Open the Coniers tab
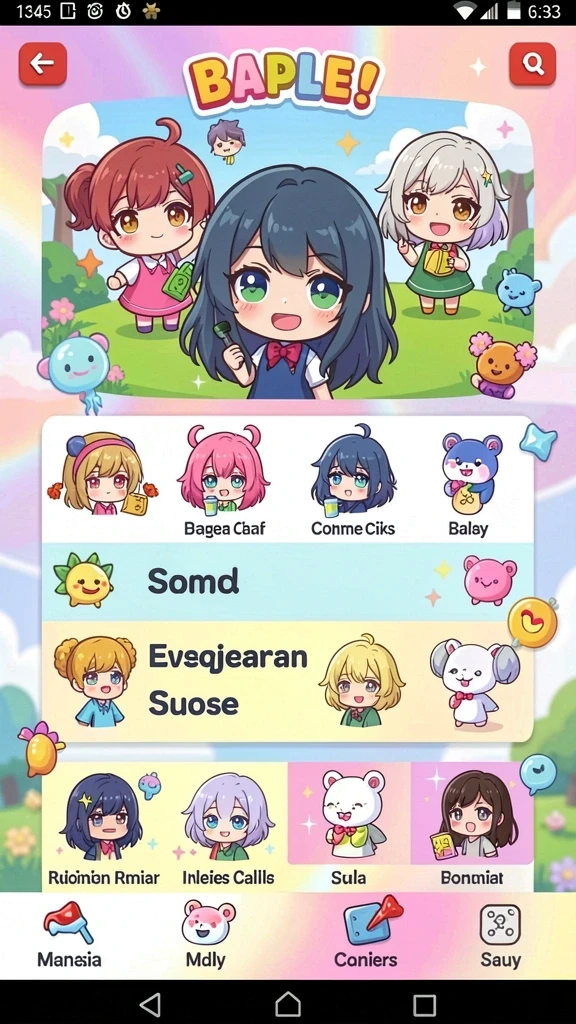Screen dimensions: 576x1024 [366, 935]
